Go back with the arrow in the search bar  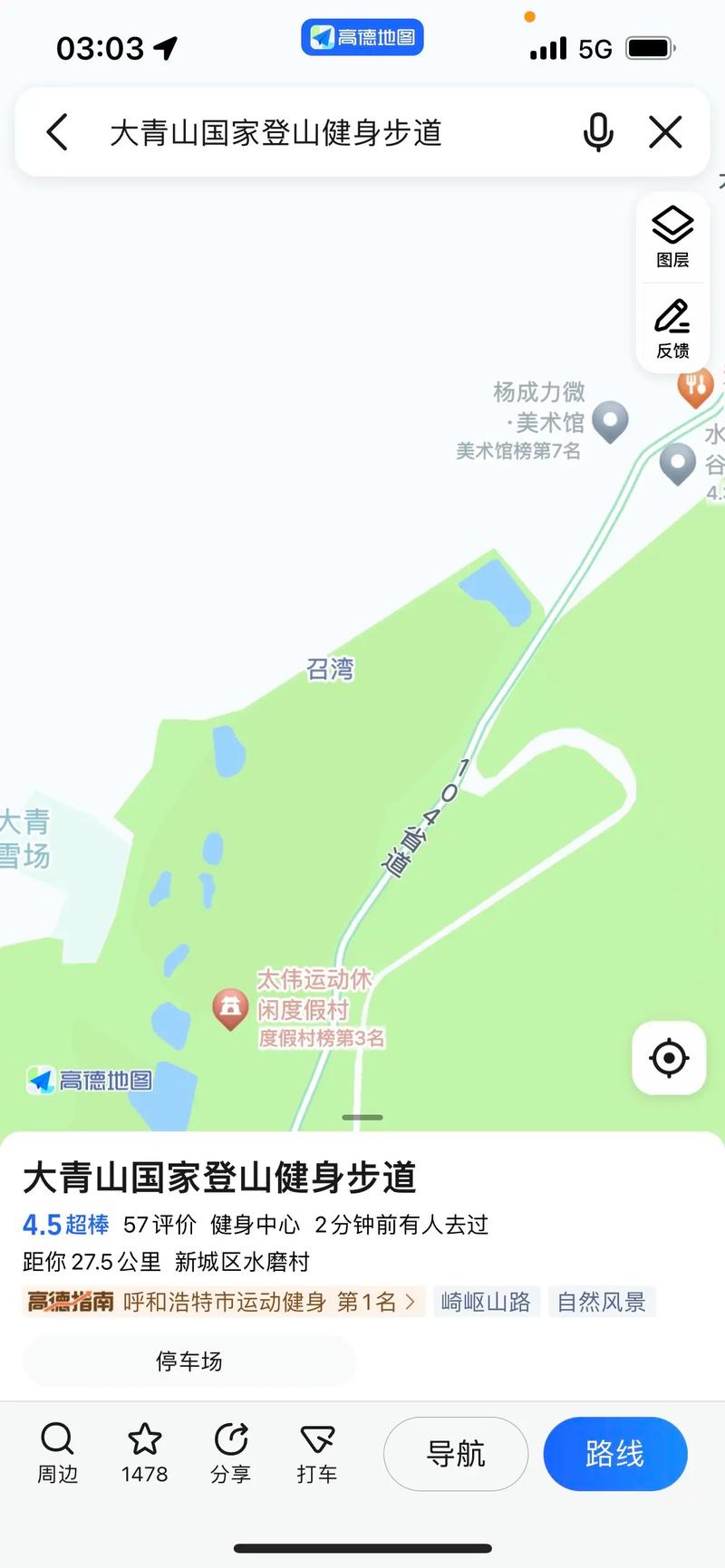57,132
